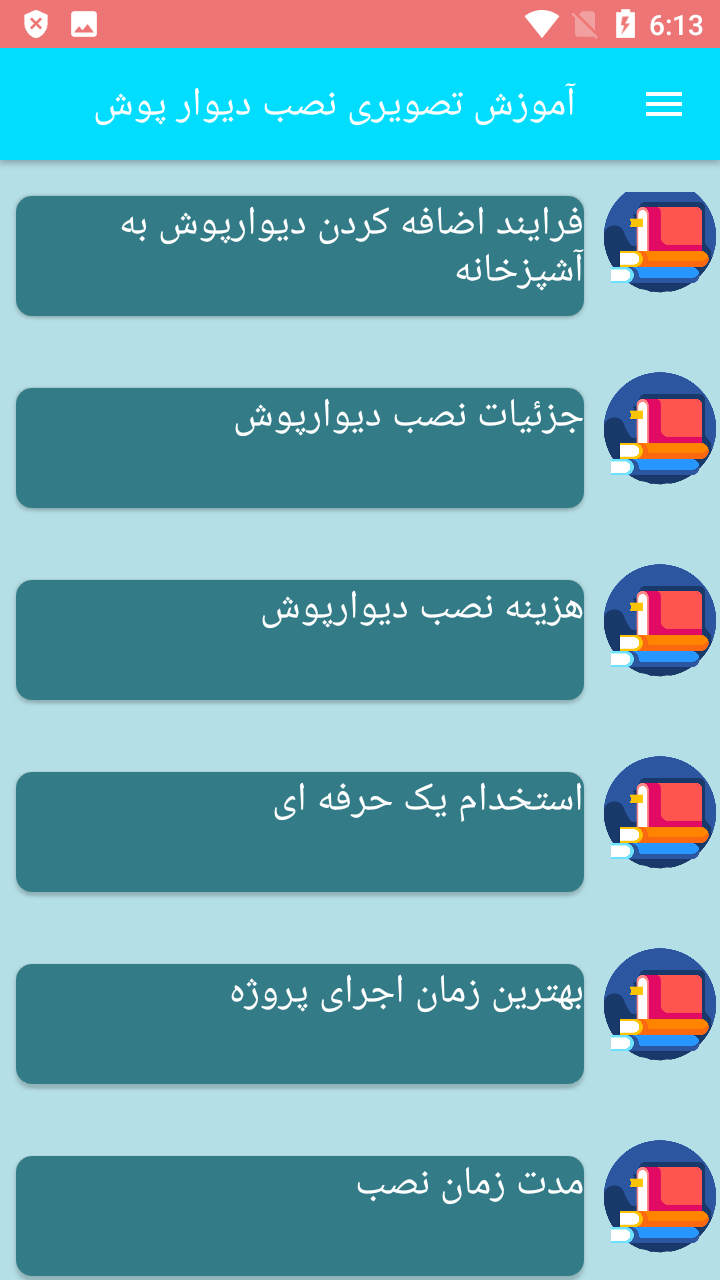Open the hamburger drawer menu
720x1280 pixels.
[x=663, y=104]
